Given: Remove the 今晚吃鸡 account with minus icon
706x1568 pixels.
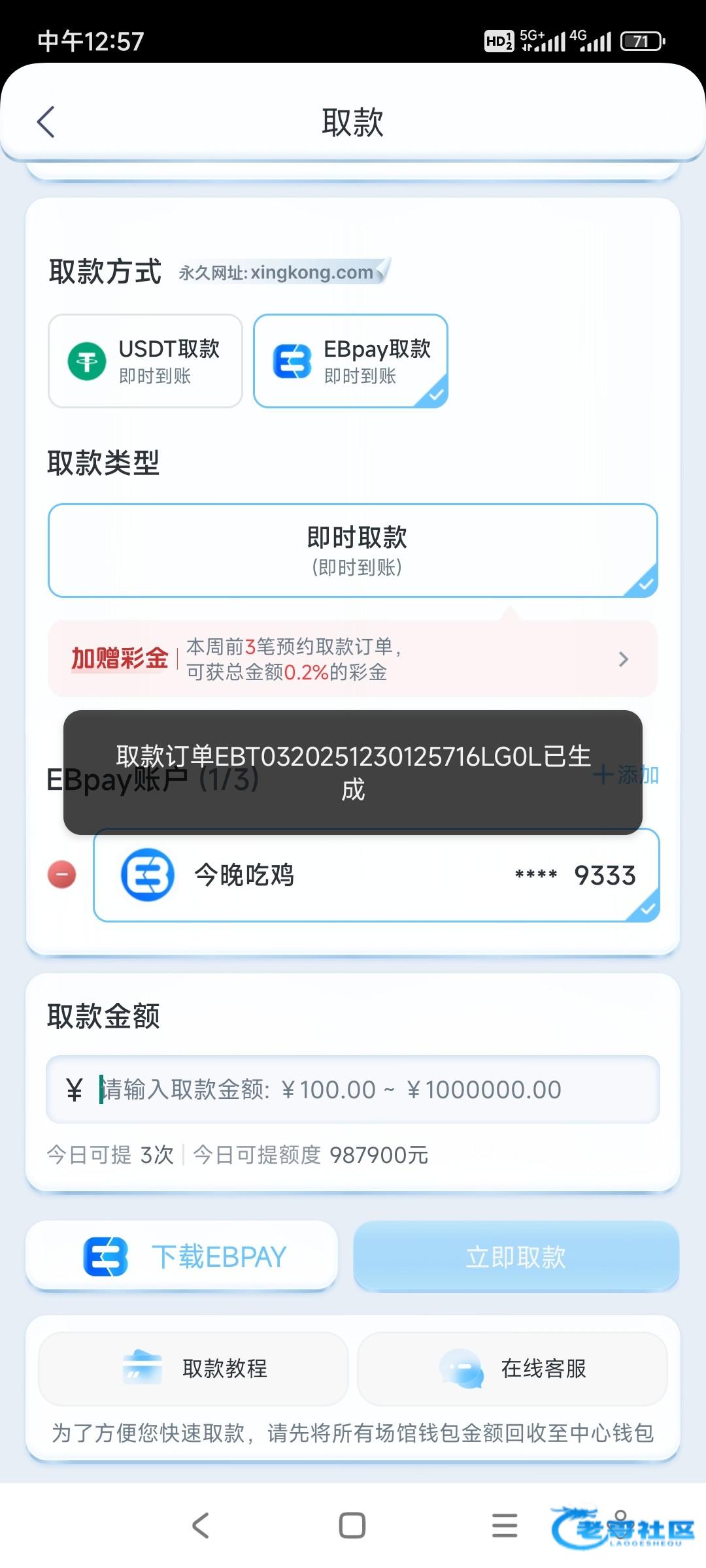Looking at the screenshot, I should [x=62, y=875].
